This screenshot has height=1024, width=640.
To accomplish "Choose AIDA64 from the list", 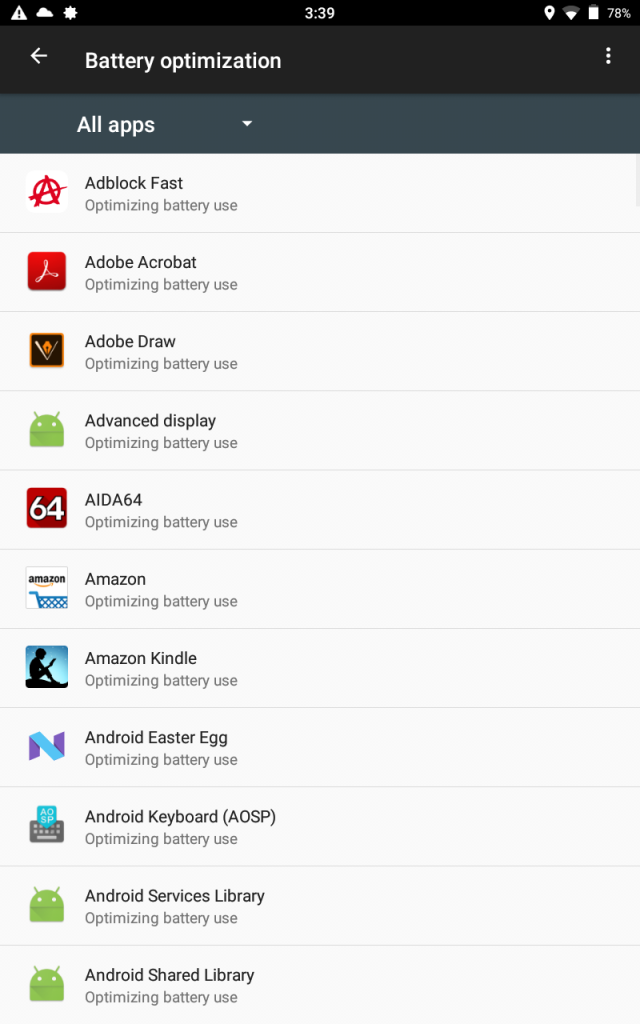I will [x=320, y=510].
